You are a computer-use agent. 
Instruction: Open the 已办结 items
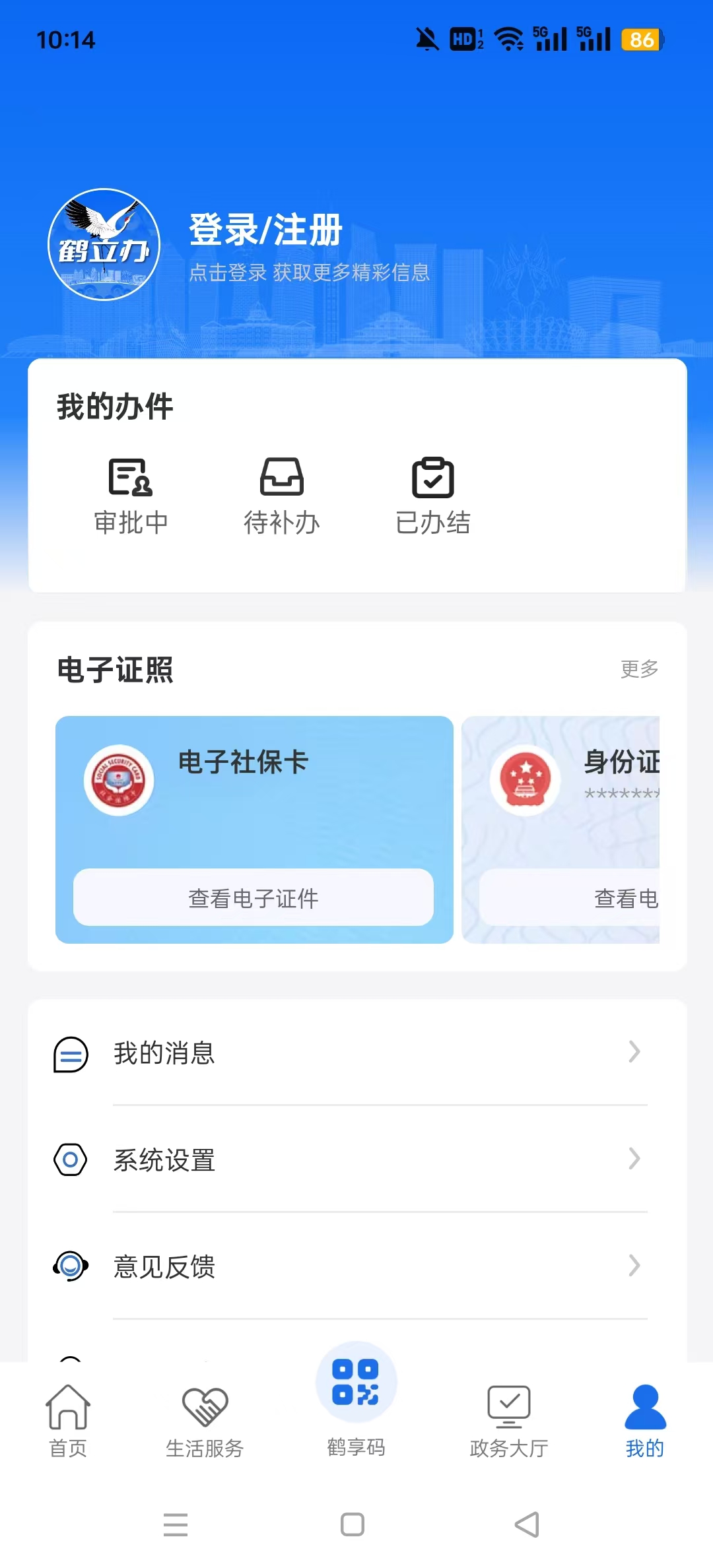433,495
